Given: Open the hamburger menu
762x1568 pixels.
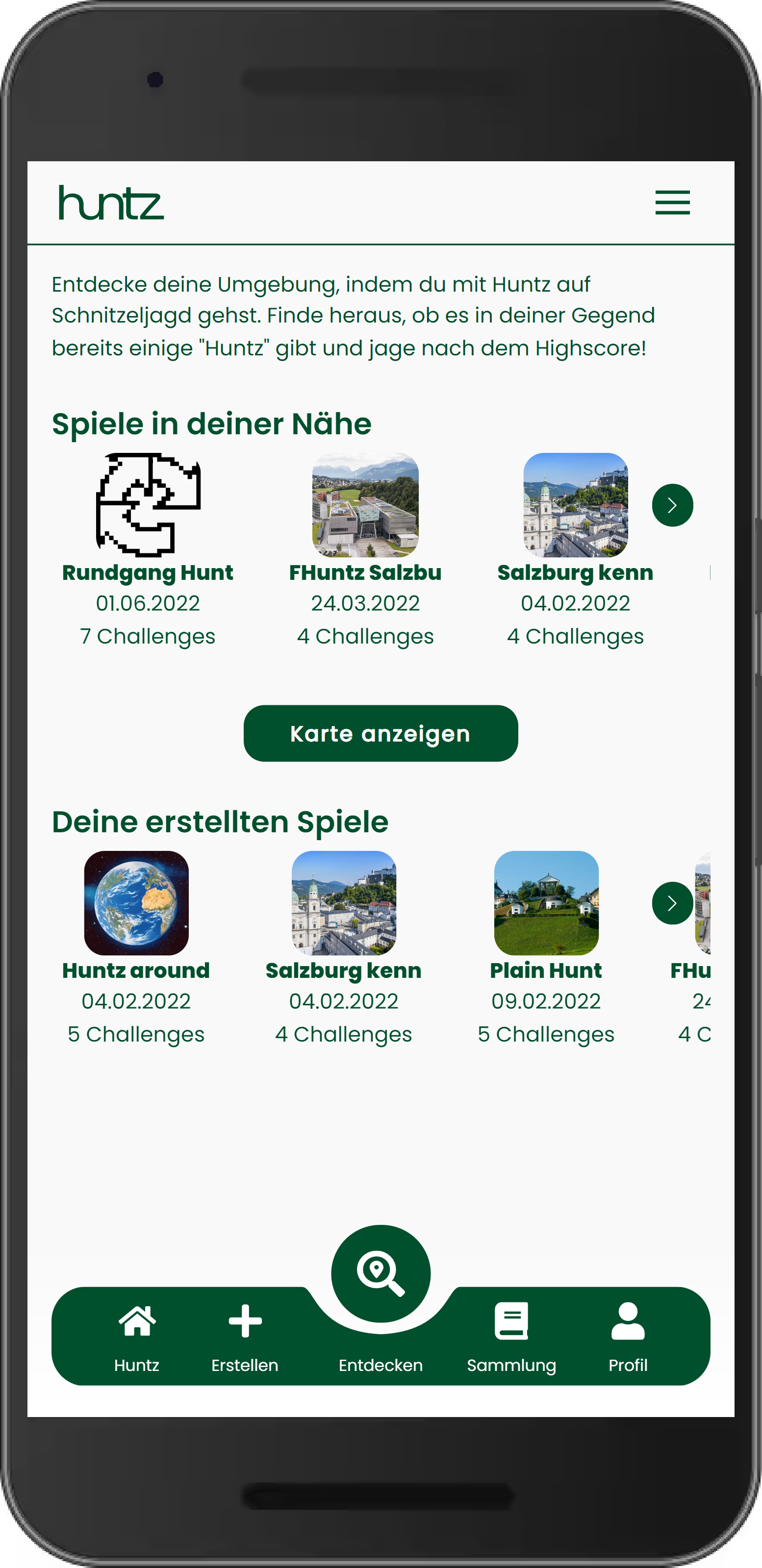Looking at the screenshot, I should click(x=672, y=203).
